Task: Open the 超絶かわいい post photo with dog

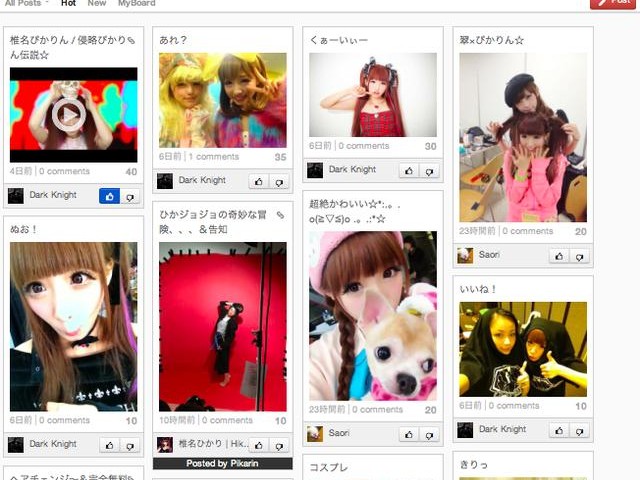Action: coord(372,315)
